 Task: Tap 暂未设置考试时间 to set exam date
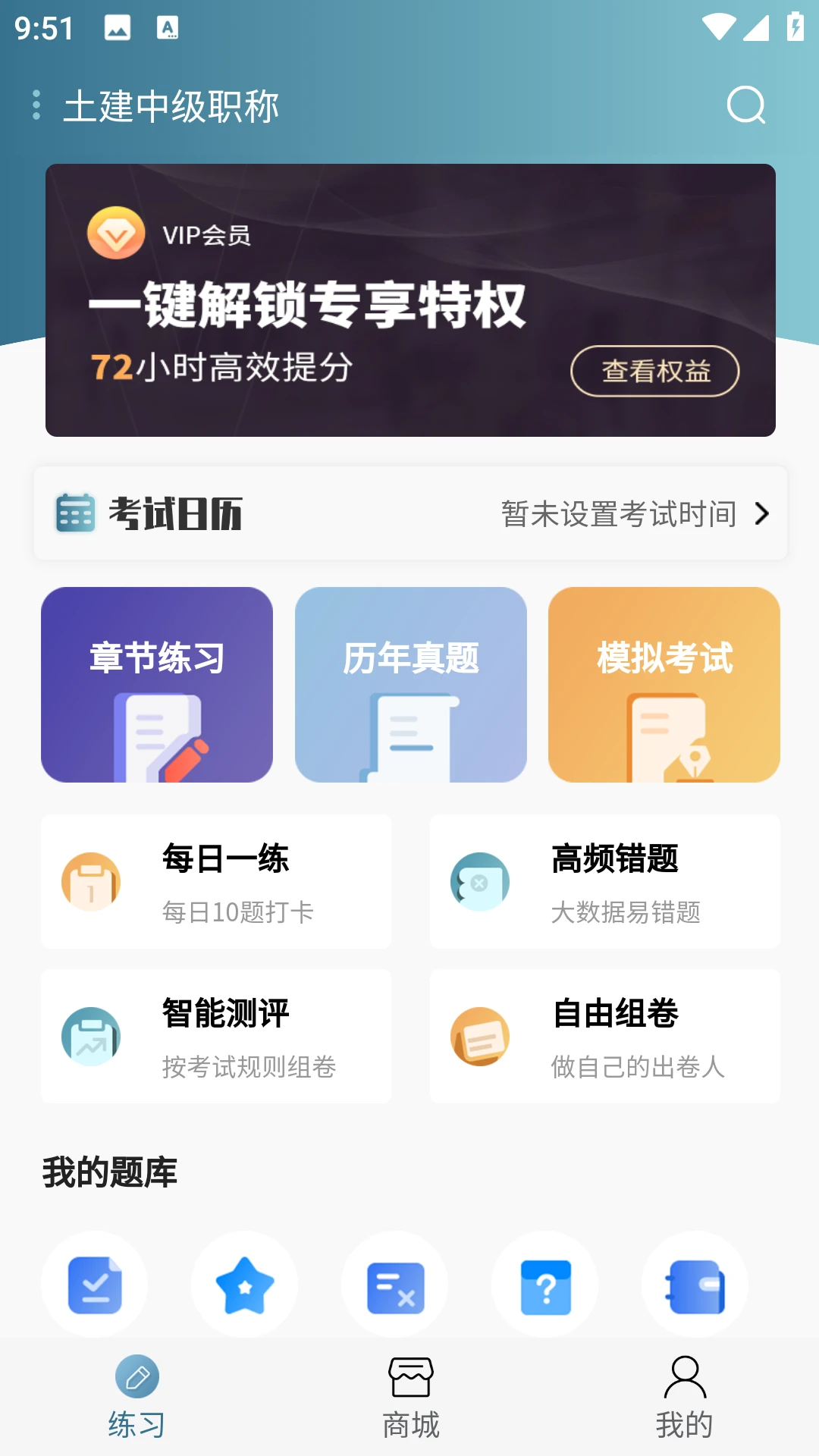(618, 513)
